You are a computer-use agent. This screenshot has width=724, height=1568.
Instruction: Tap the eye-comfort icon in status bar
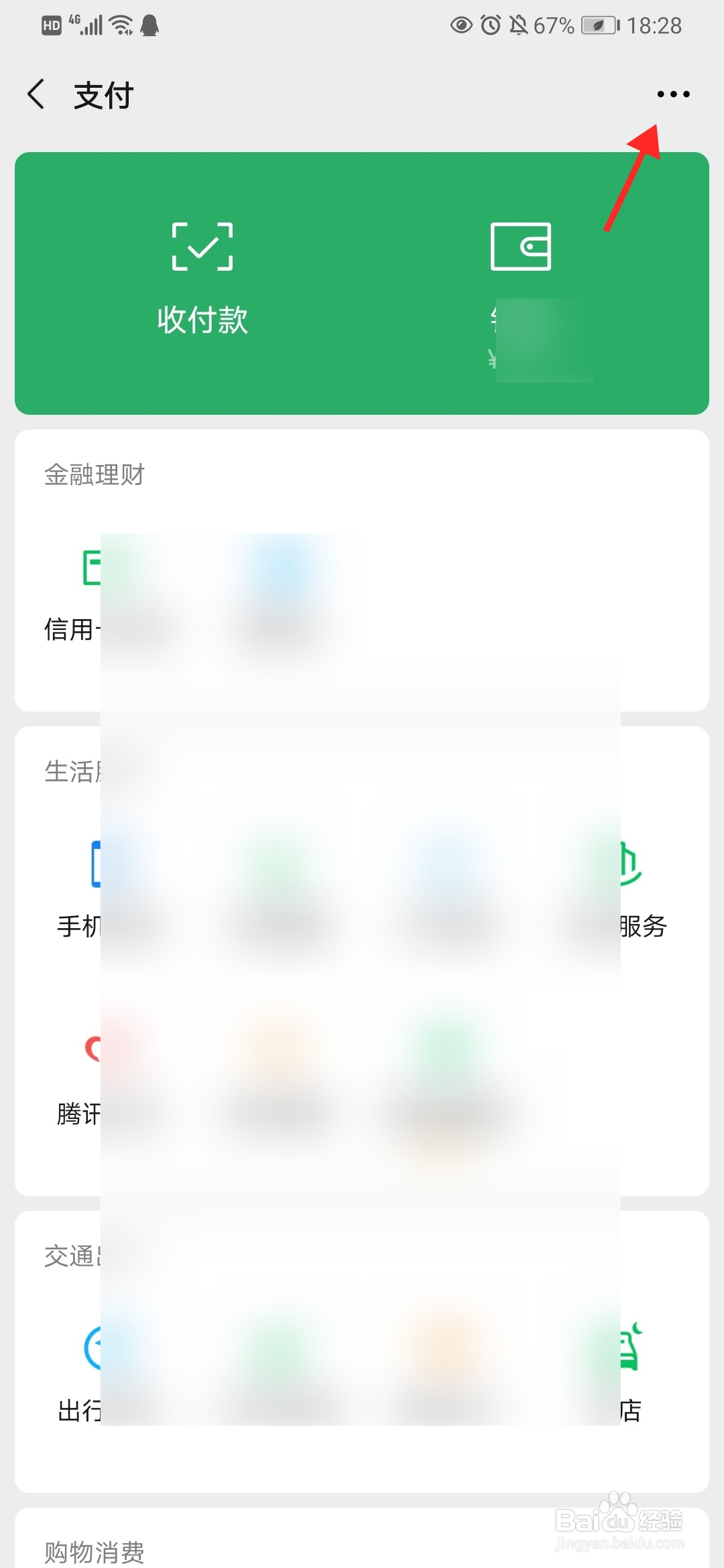pos(460,25)
